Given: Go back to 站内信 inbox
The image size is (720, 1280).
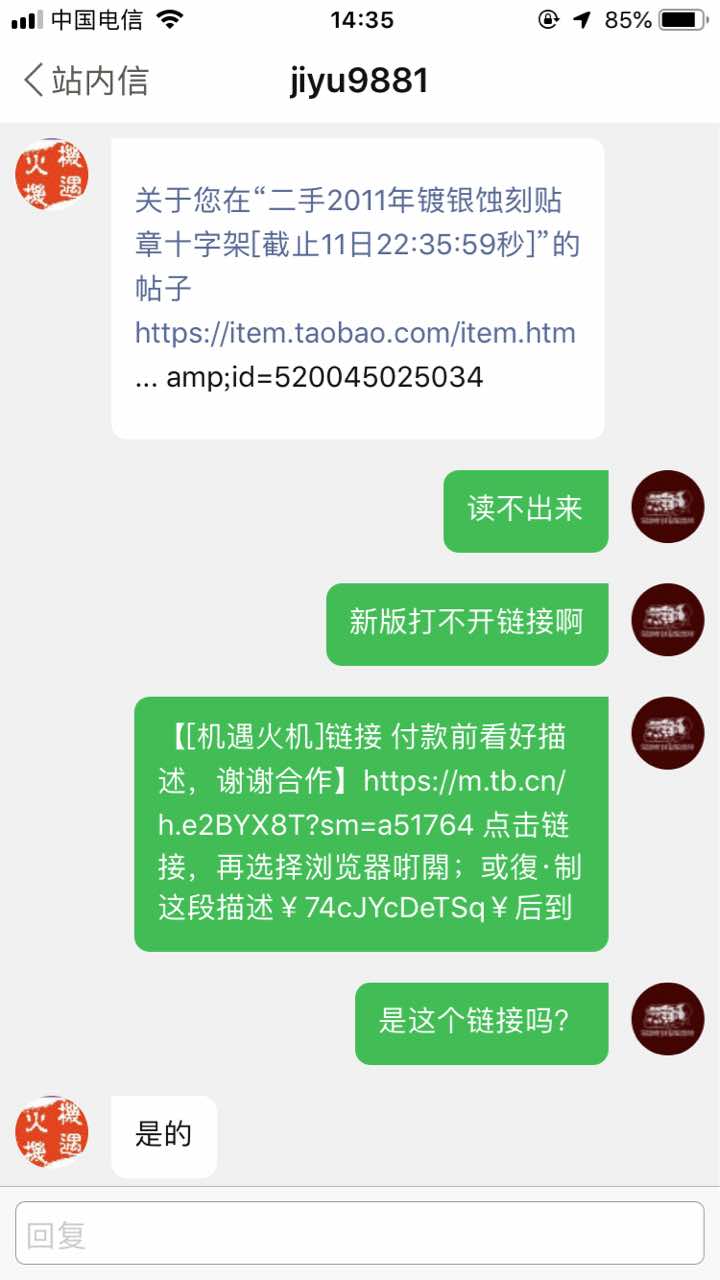Looking at the screenshot, I should click(85, 80).
